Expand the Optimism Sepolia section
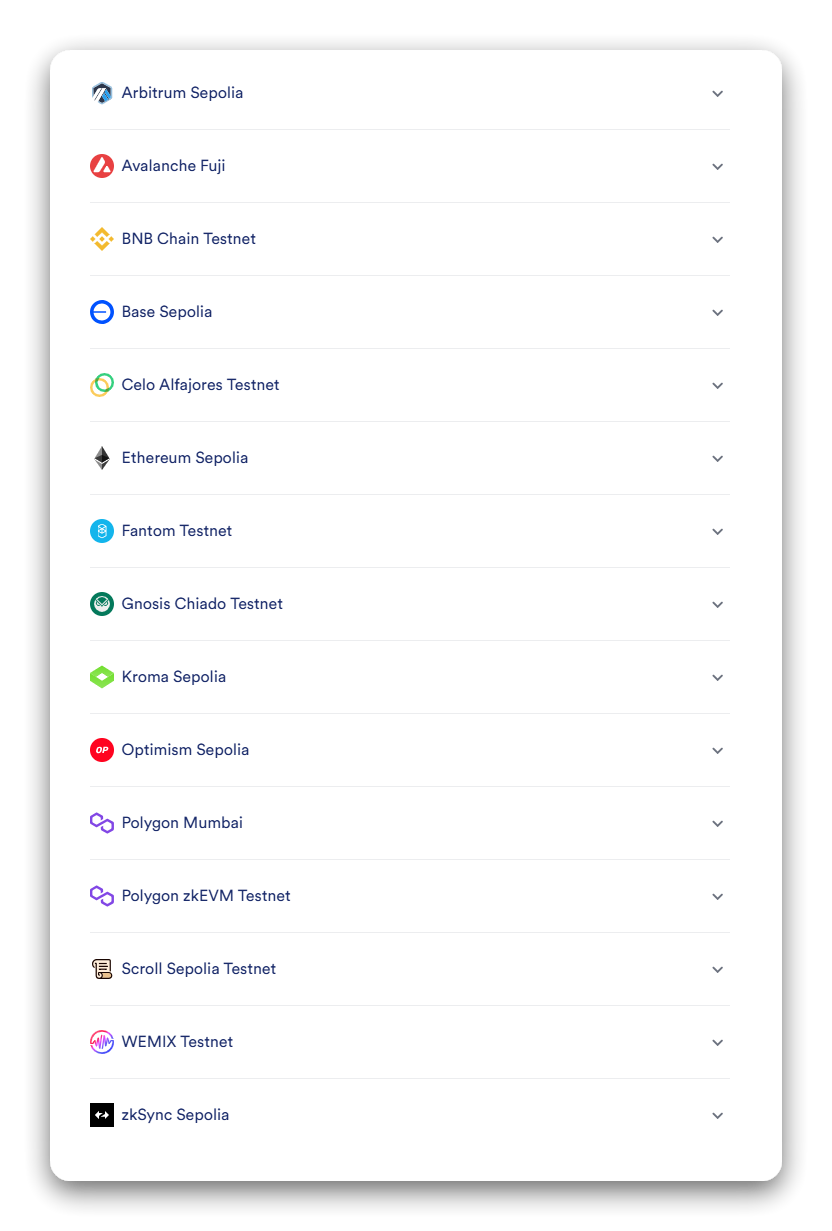Screen dimensions: 832x1231 point(716,750)
